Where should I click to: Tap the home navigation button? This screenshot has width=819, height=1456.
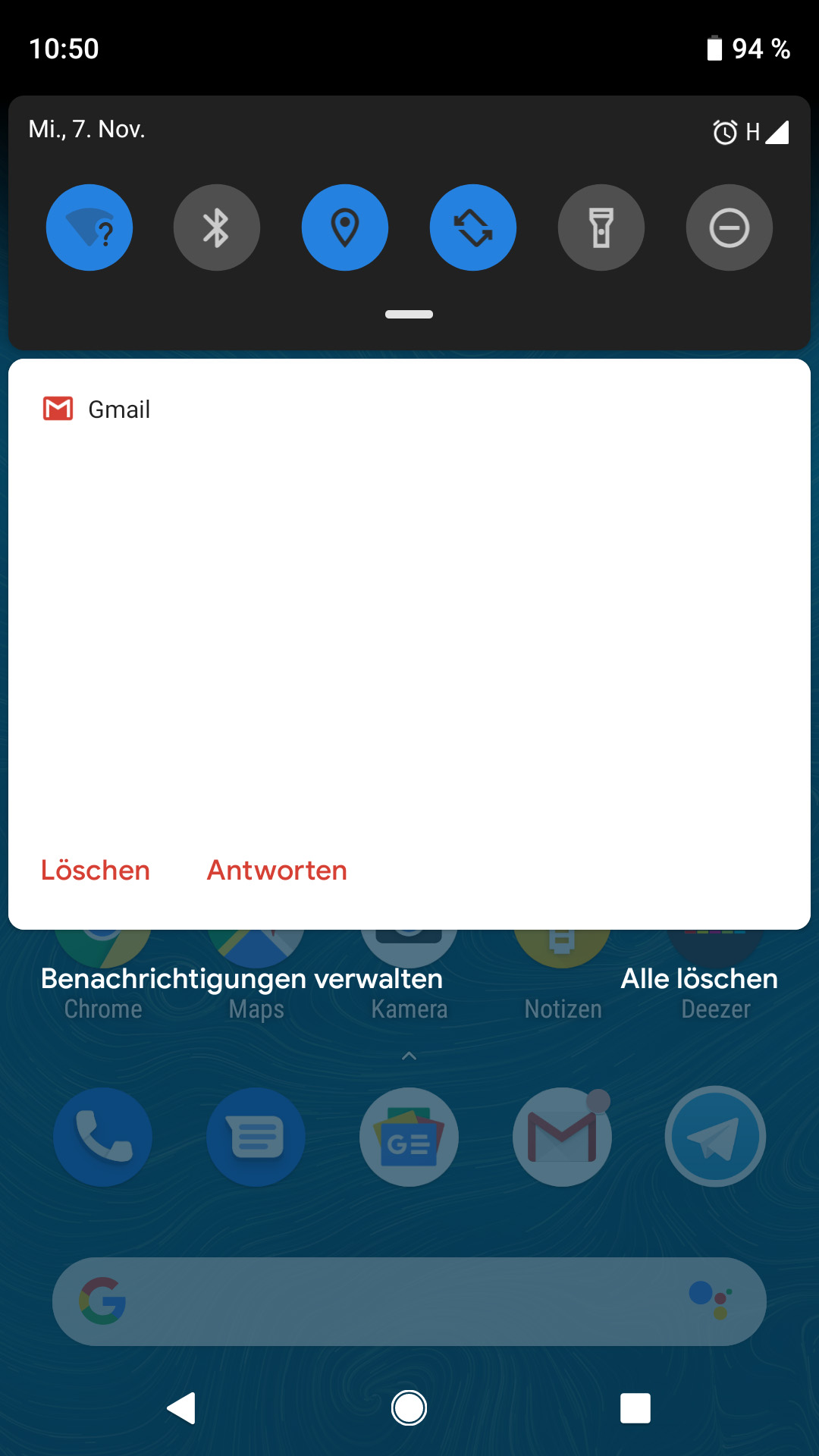(409, 1408)
